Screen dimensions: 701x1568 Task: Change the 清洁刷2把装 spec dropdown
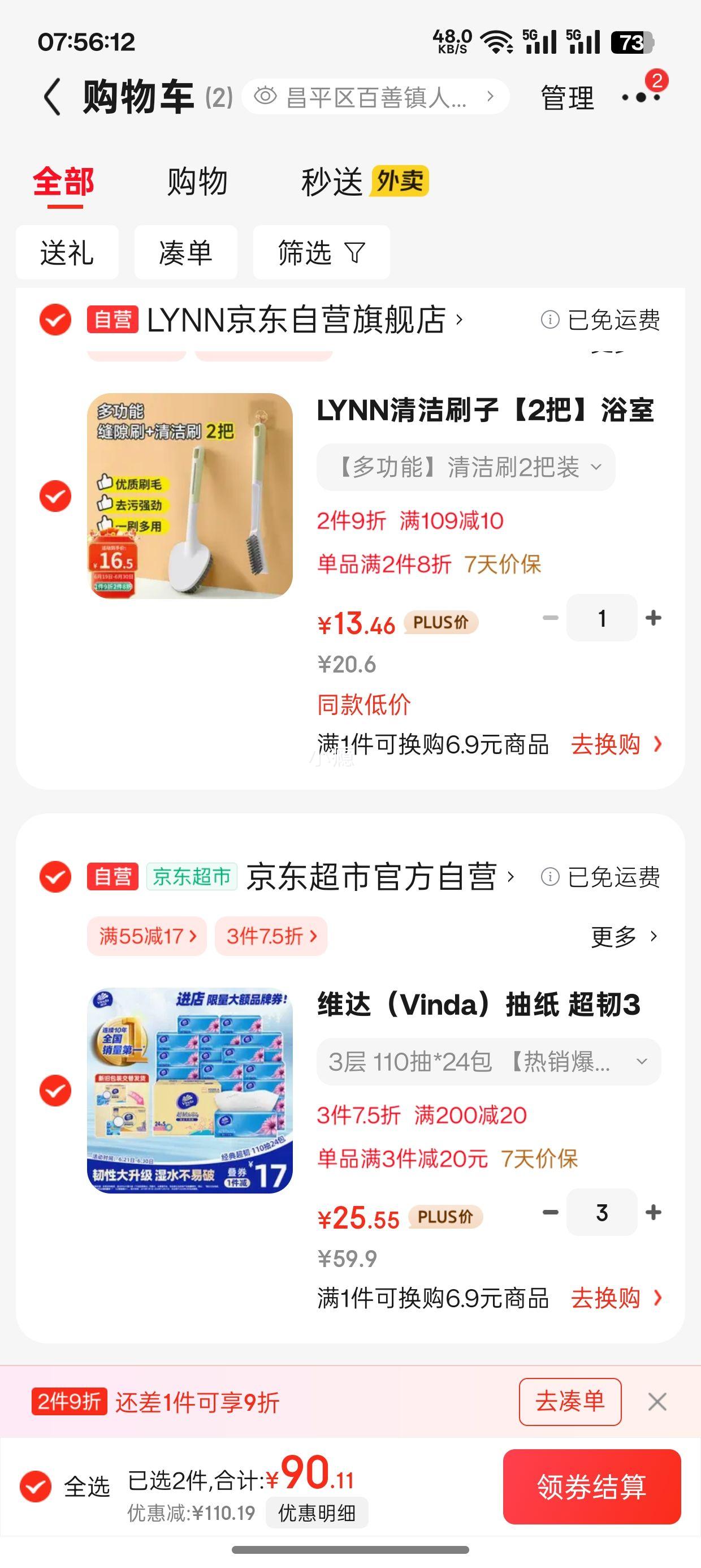(x=465, y=467)
